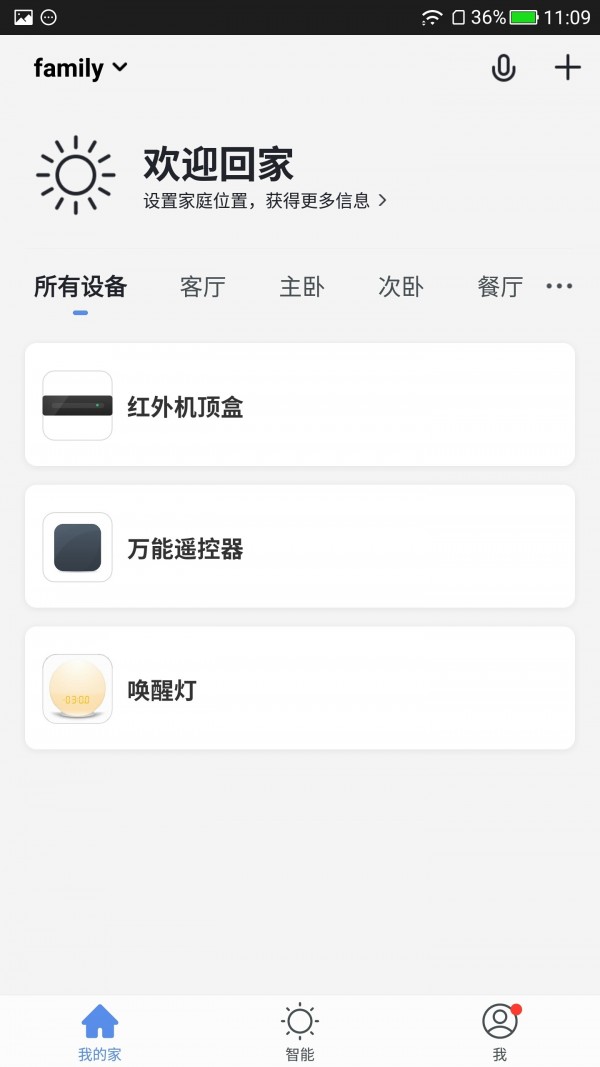The height and width of the screenshot is (1067, 600).
Task: Go to 我的家 bottom tab
Action: [100, 1032]
